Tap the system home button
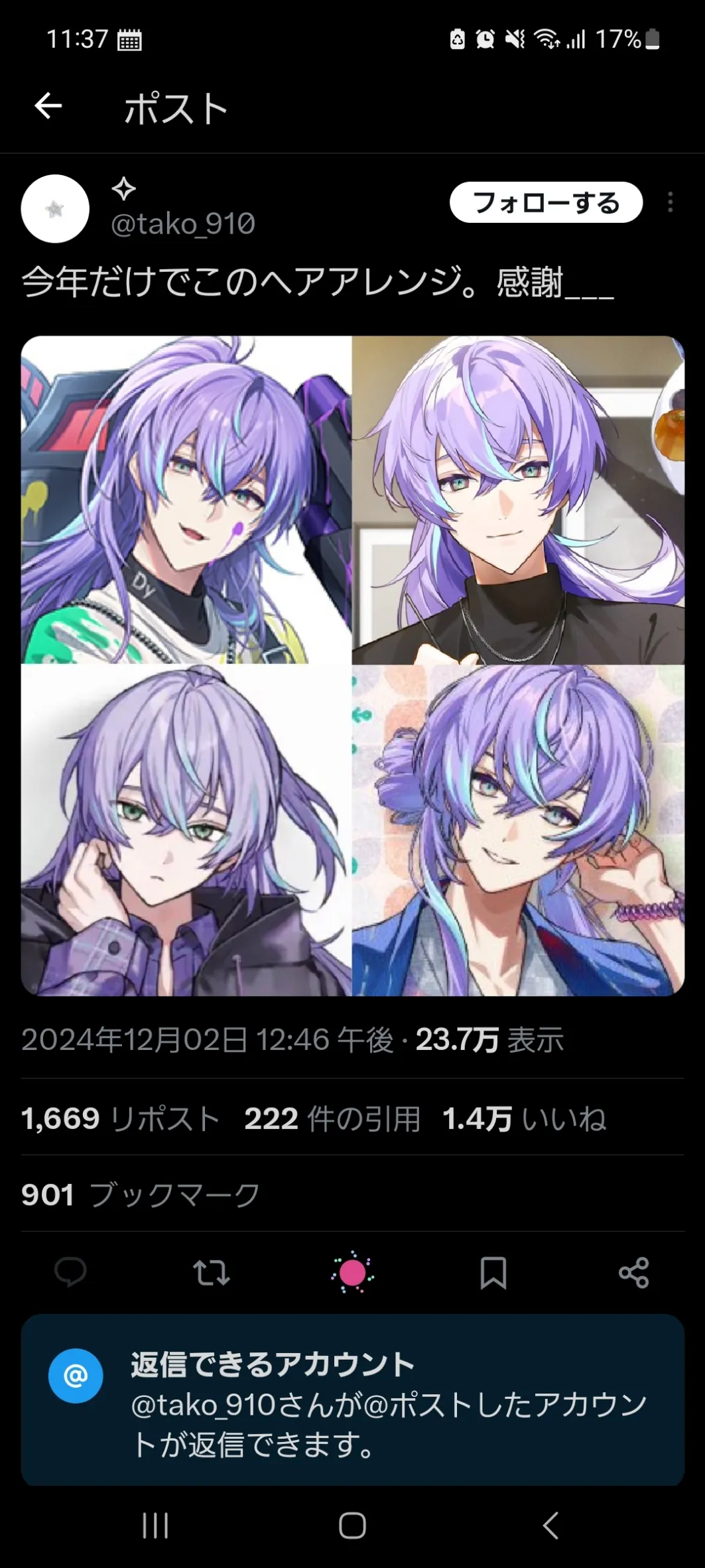The width and height of the screenshot is (705, 1568). point(352,1526)
